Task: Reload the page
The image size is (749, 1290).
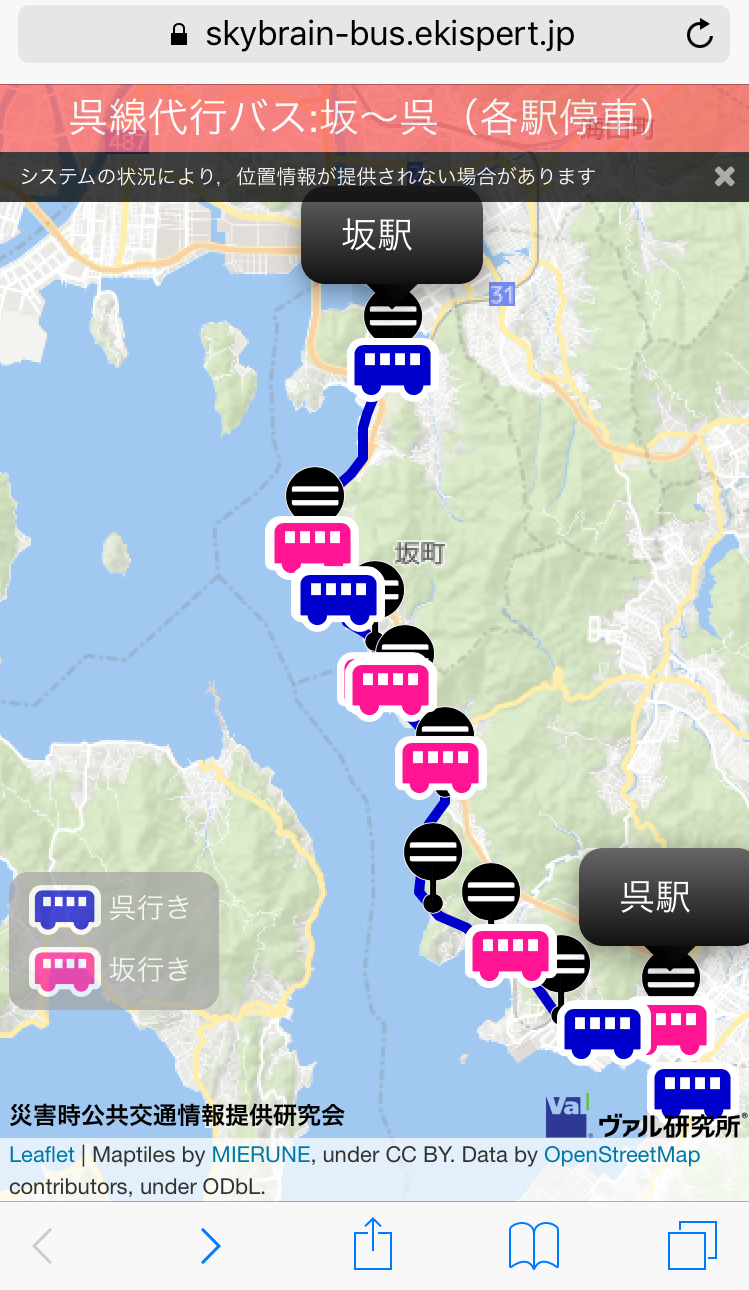Action: pyautogui.click(x=699, y=34)
